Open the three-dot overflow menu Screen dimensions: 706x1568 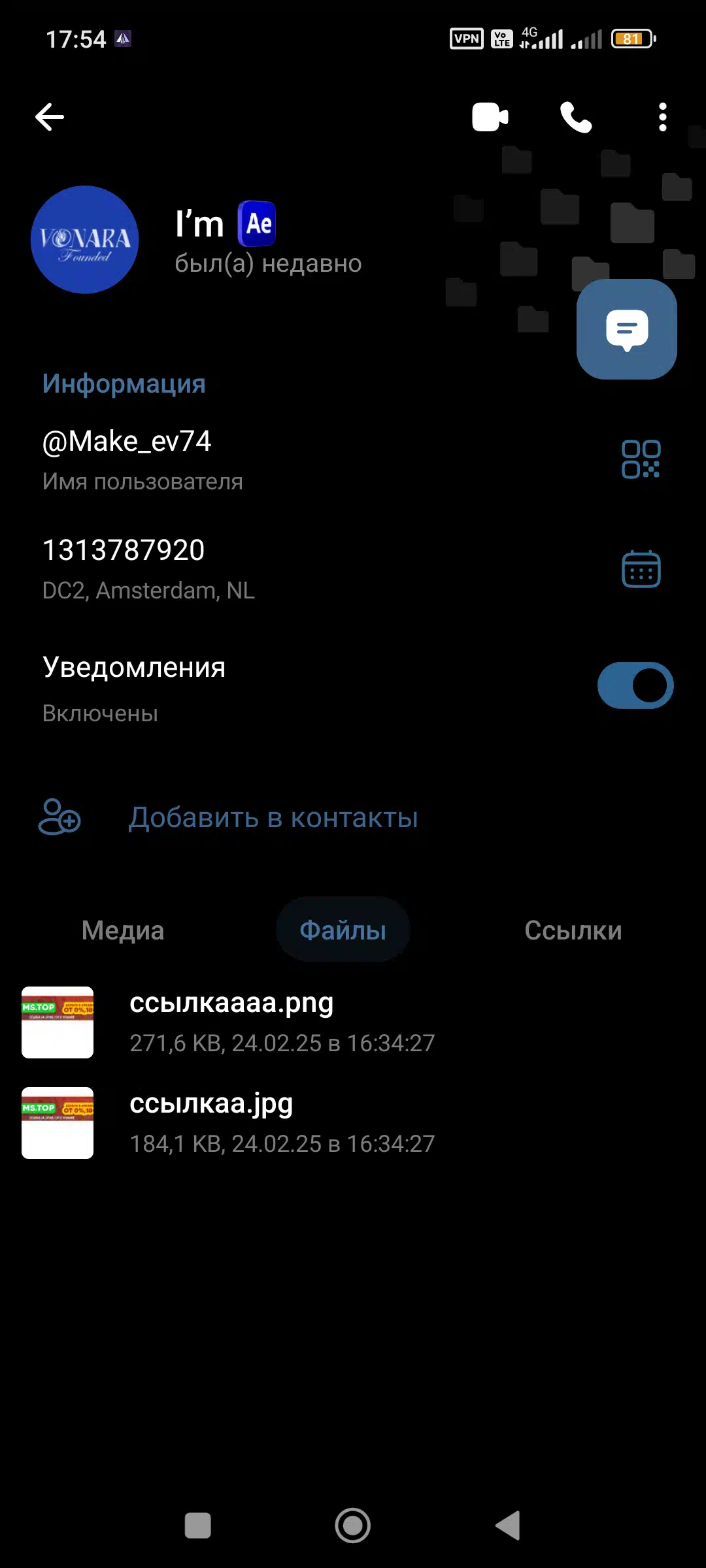point(663,118)
